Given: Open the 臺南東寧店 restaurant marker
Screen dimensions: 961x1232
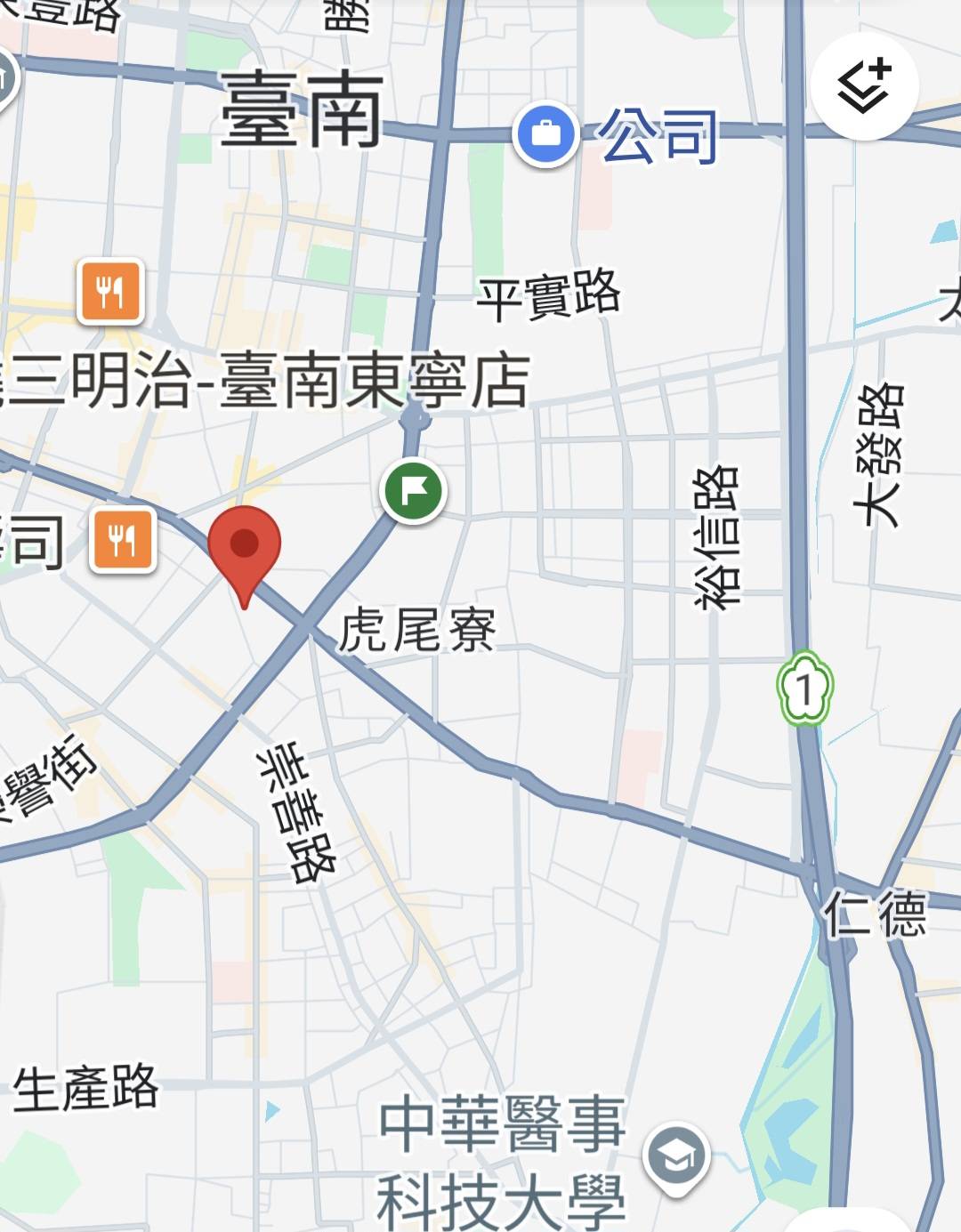Looking at the screenshot, I should click(x=110, y=291).
